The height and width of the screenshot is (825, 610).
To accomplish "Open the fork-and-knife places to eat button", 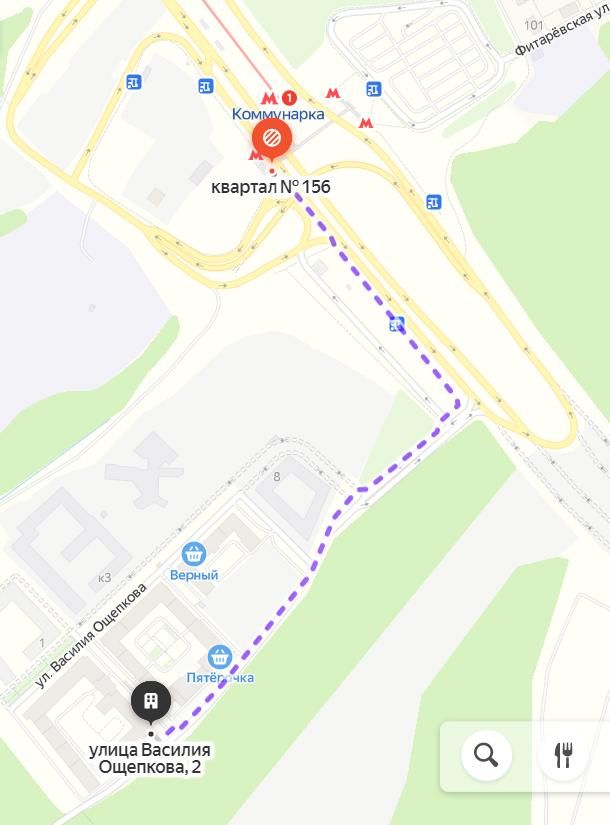I will (x=564, y=755).
